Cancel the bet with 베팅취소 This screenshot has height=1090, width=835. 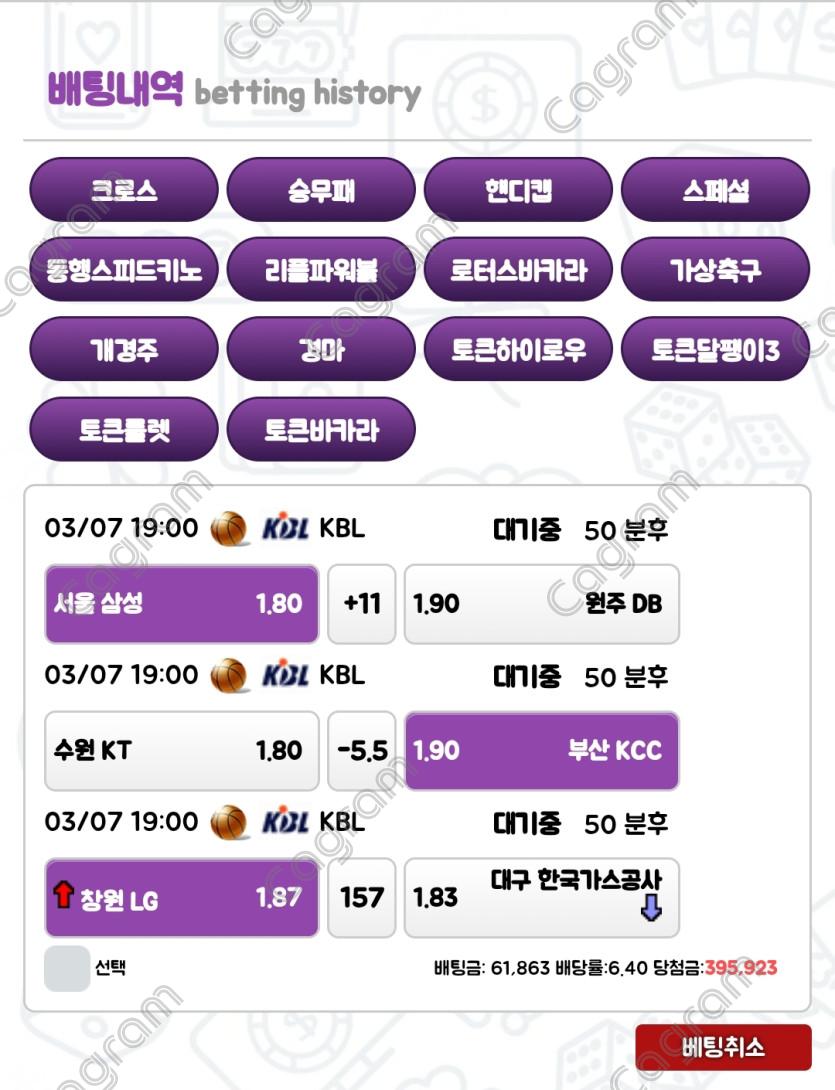click(x=723, y=1048)
